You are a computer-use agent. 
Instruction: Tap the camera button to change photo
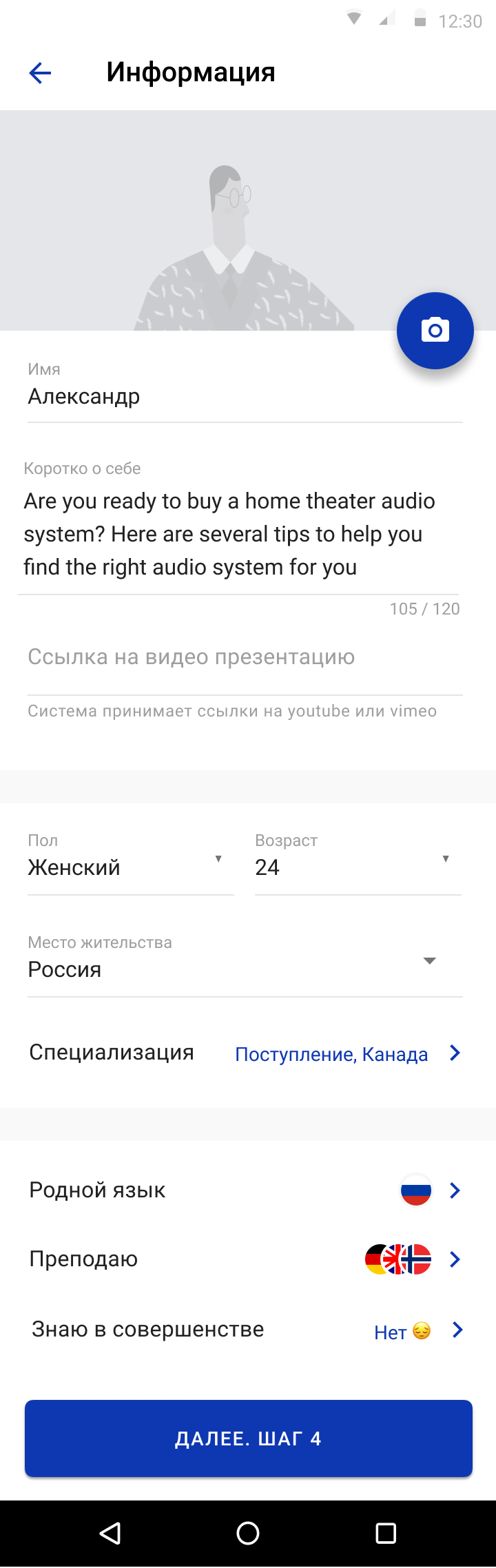tap(435, 331)
